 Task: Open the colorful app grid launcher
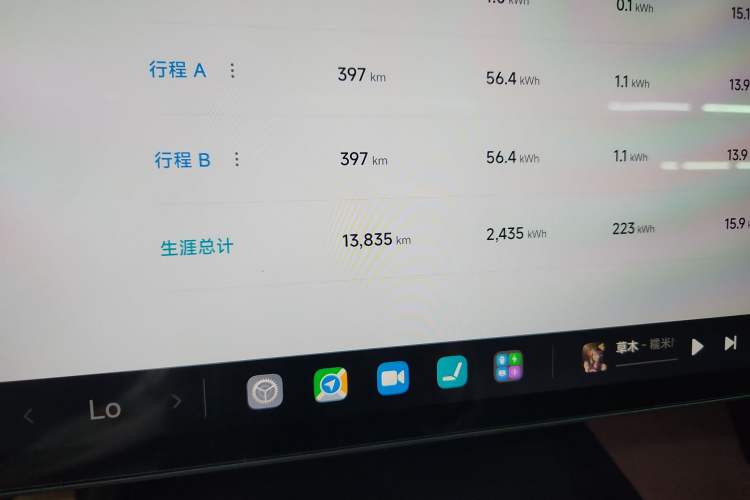coord(508,367)
